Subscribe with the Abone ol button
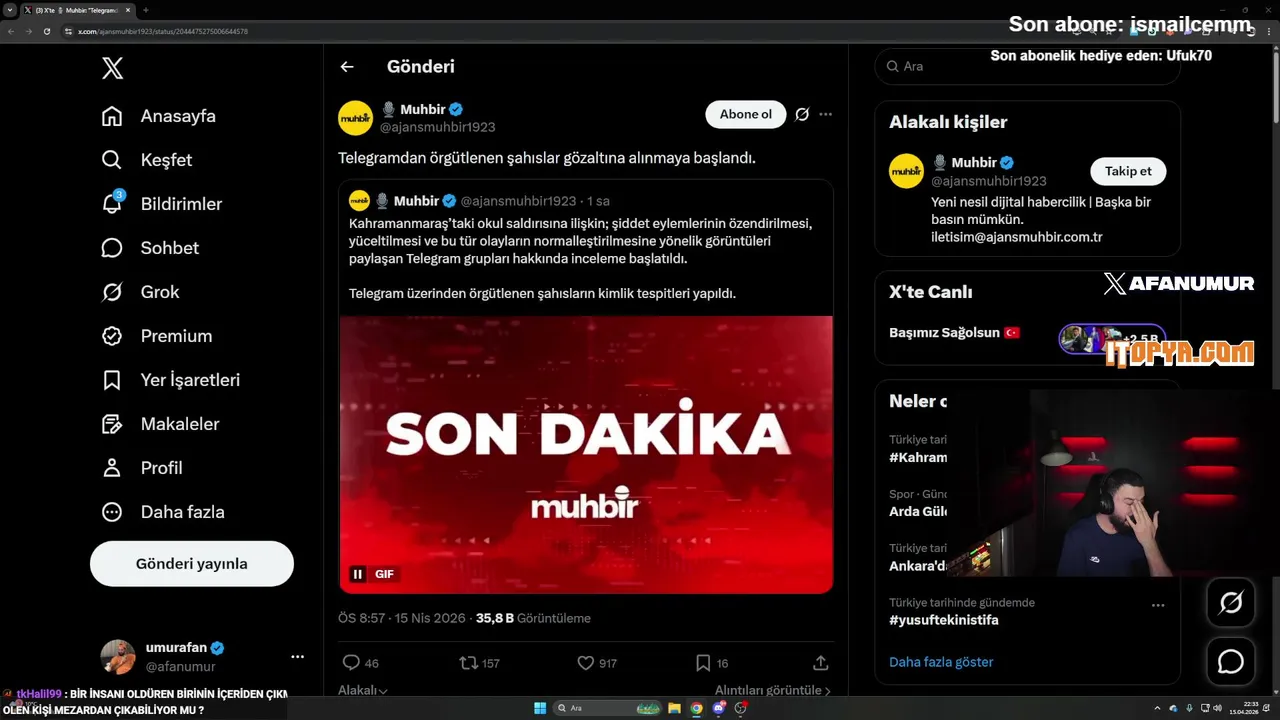Image resolution: width=1280 pixels, height=720 pixels. [x=746, y=114]
